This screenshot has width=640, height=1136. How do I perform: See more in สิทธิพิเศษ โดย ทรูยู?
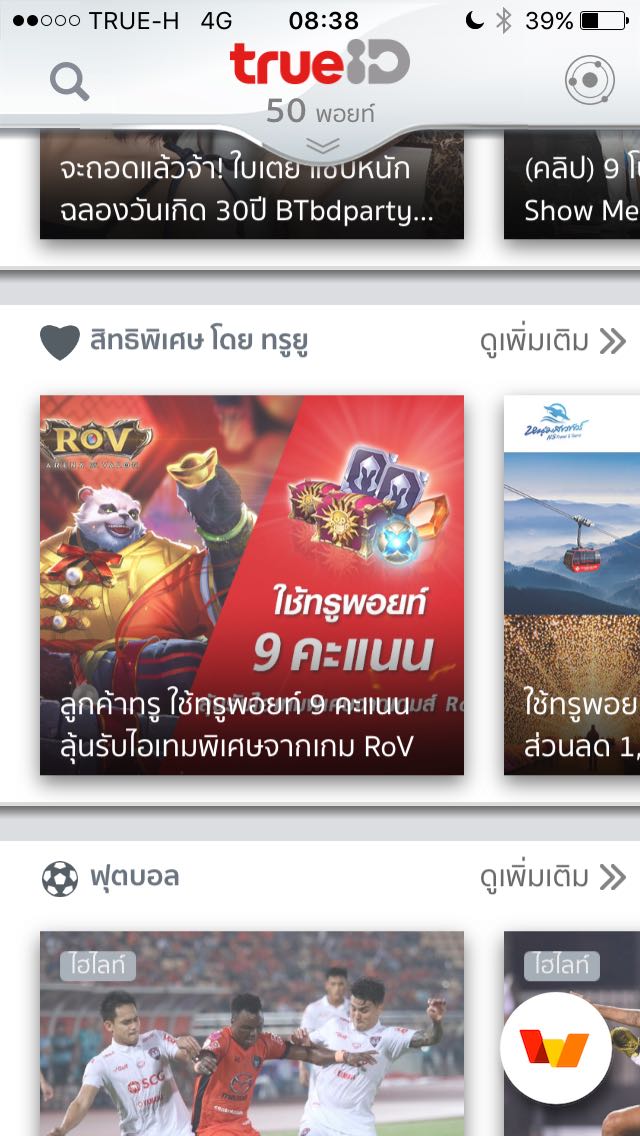pos(553,342)
